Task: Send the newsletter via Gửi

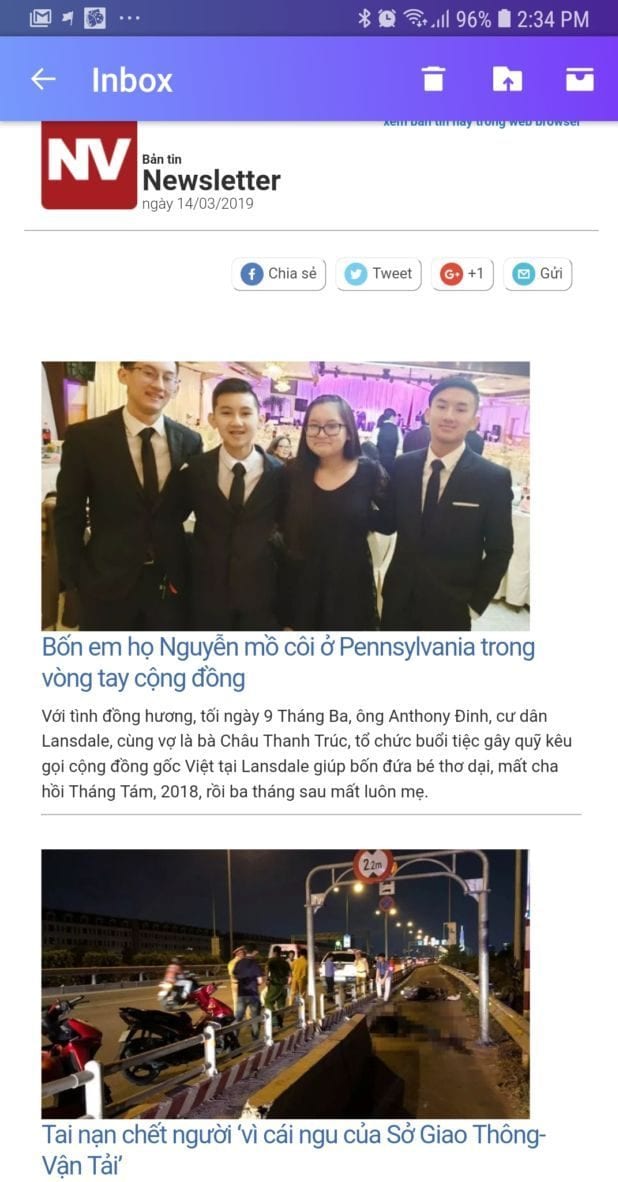Action: pyautogui.click(x=537, y=274)
